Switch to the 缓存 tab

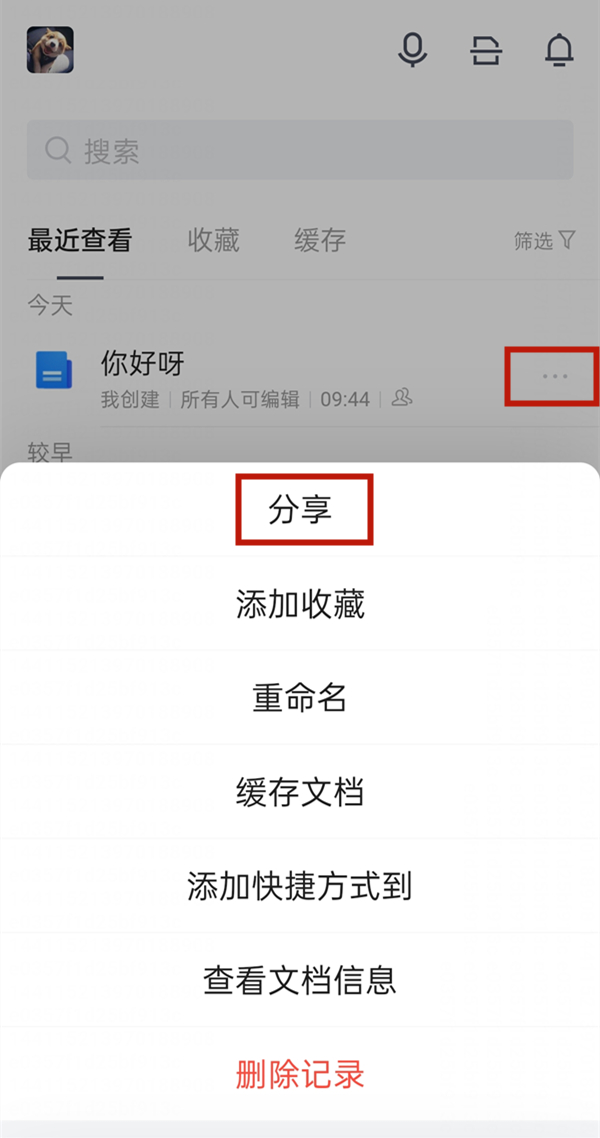(320, 240)
